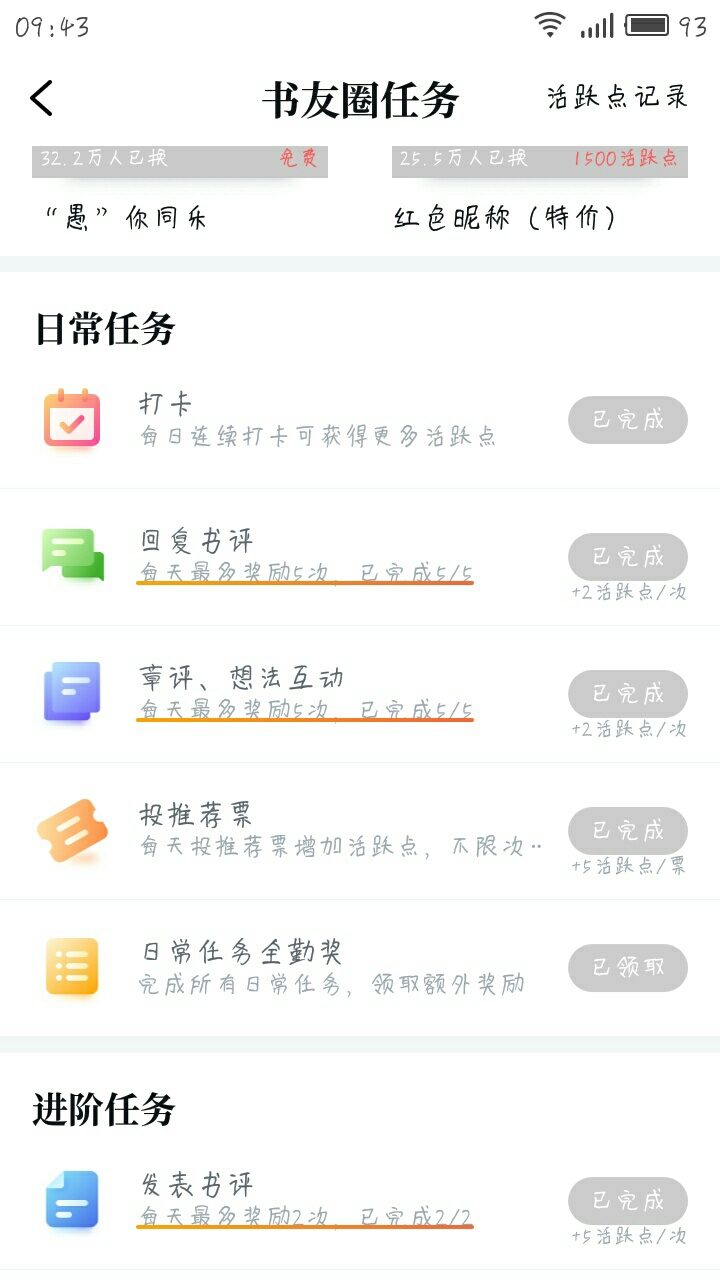Screen dimensions: 720x1280
Task: Tap the 已完成 button for 发表书评
Action: (x=628, y=1201)
